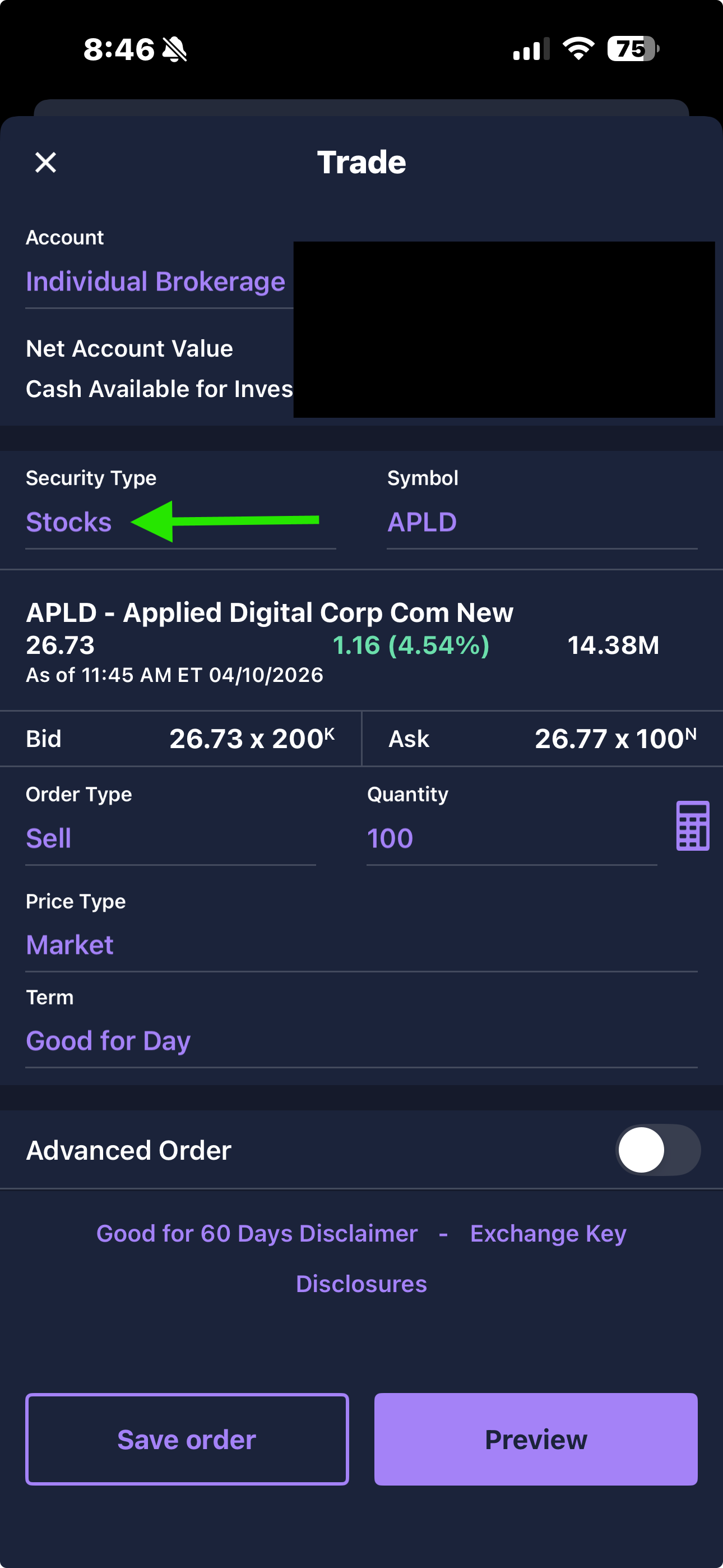Tap the Symbol field showing APLD

(423, 522)
